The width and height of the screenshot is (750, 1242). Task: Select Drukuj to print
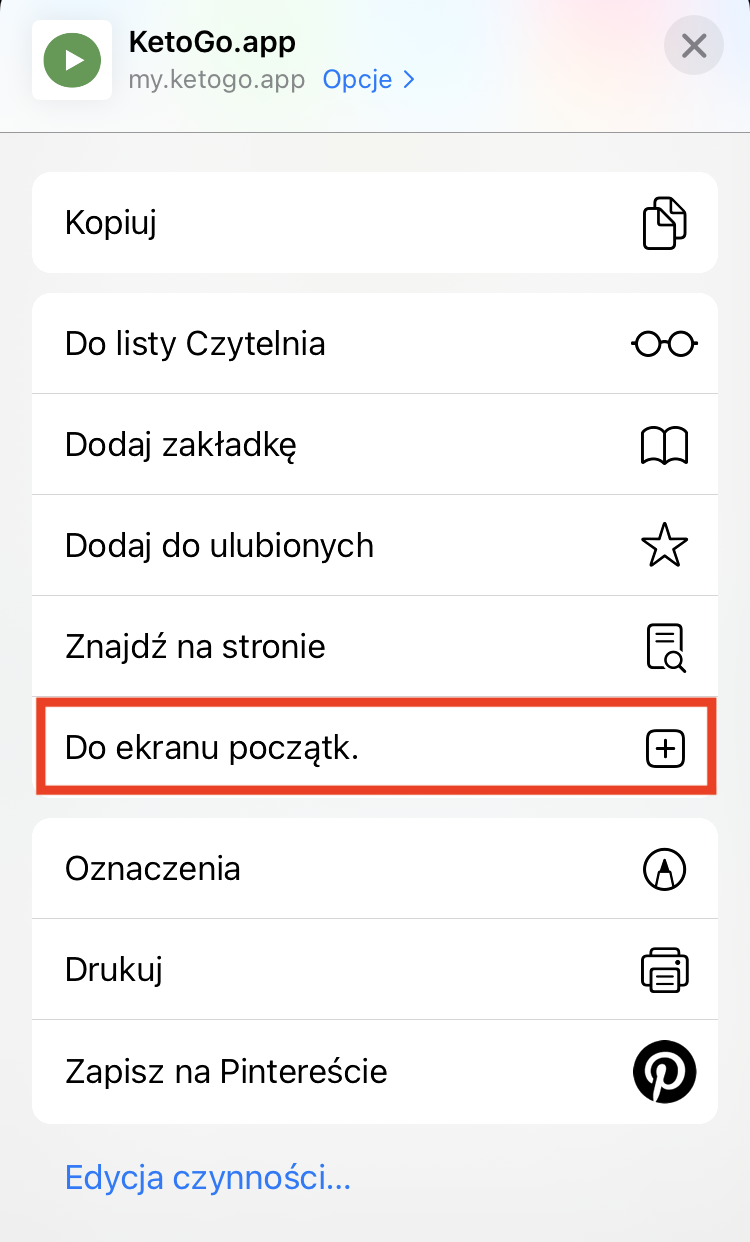374,970
